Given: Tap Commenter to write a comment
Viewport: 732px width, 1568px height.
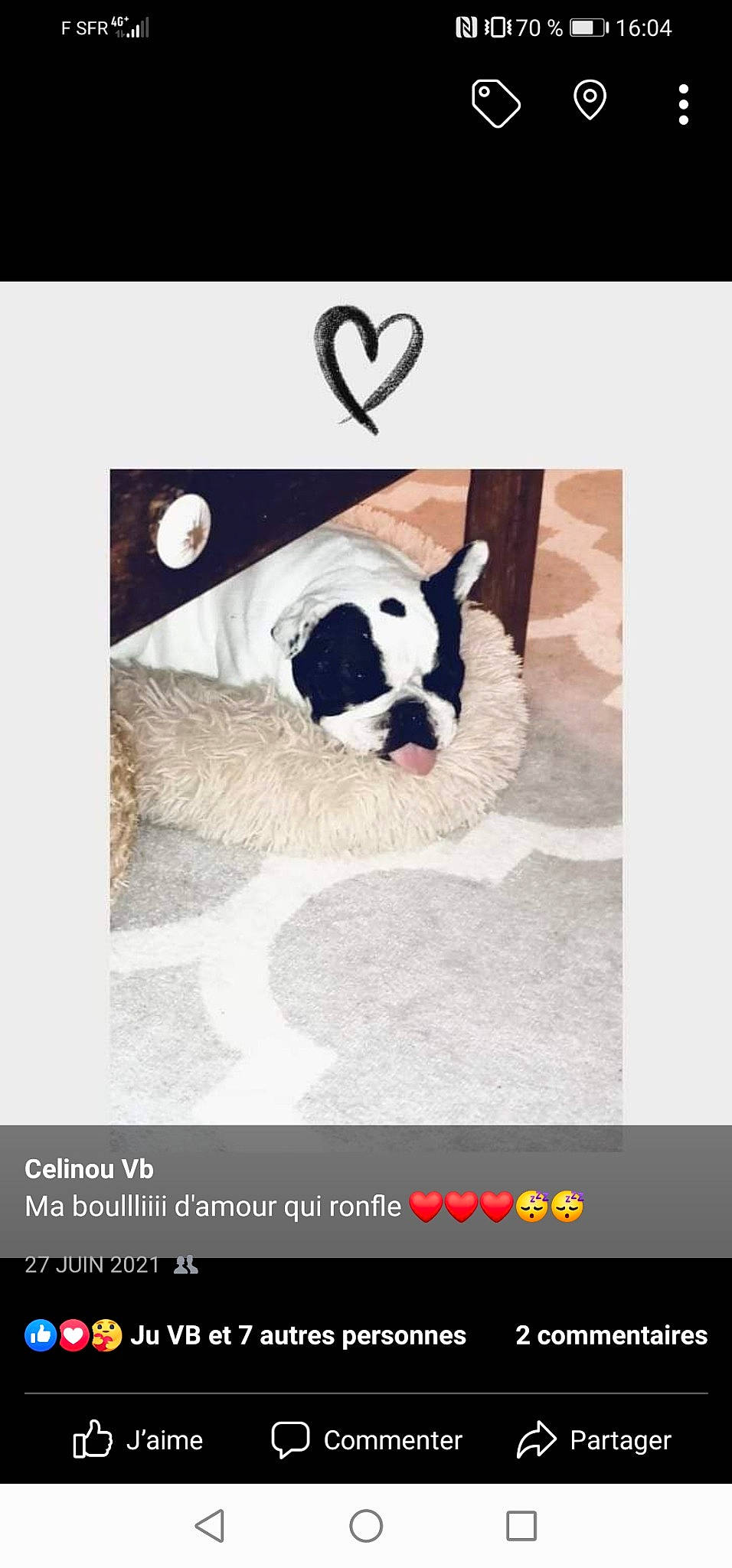Looking at the screenshot, I should (367, 1440).
